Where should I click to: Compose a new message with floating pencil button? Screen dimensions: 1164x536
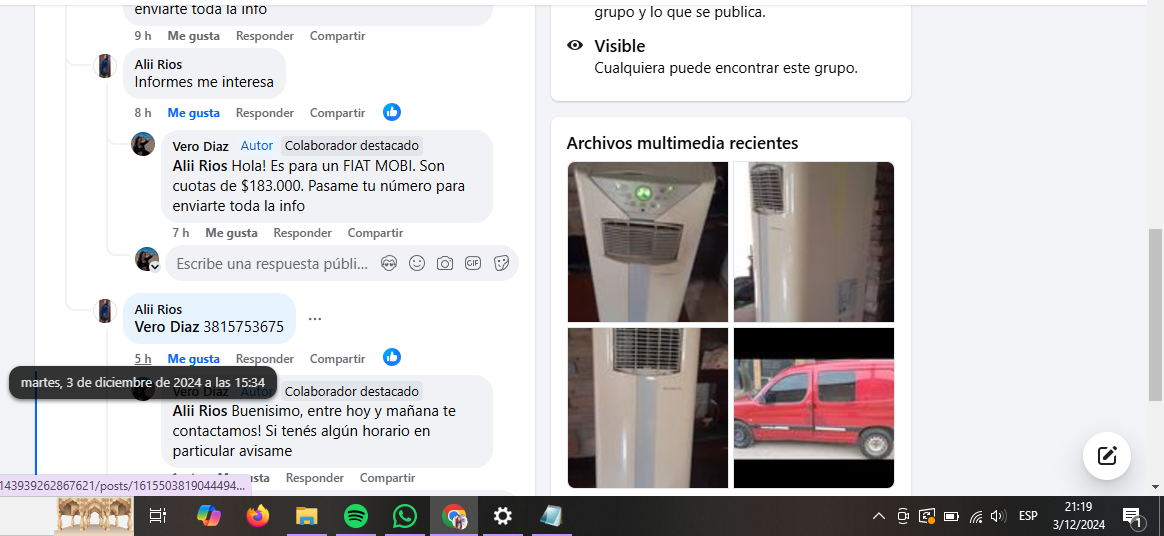click(1106, 456)
